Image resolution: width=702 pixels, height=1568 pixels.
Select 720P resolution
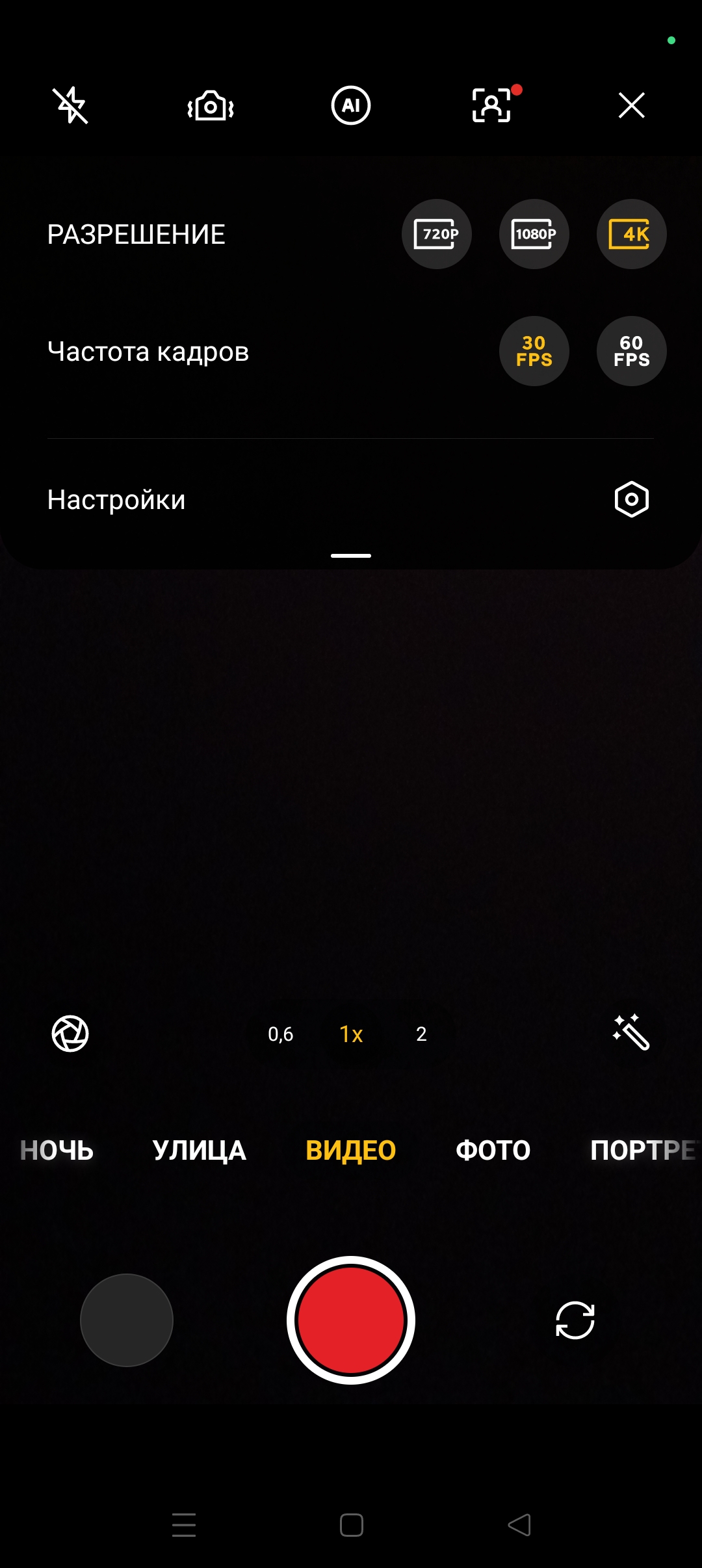(x=437, y=234)
